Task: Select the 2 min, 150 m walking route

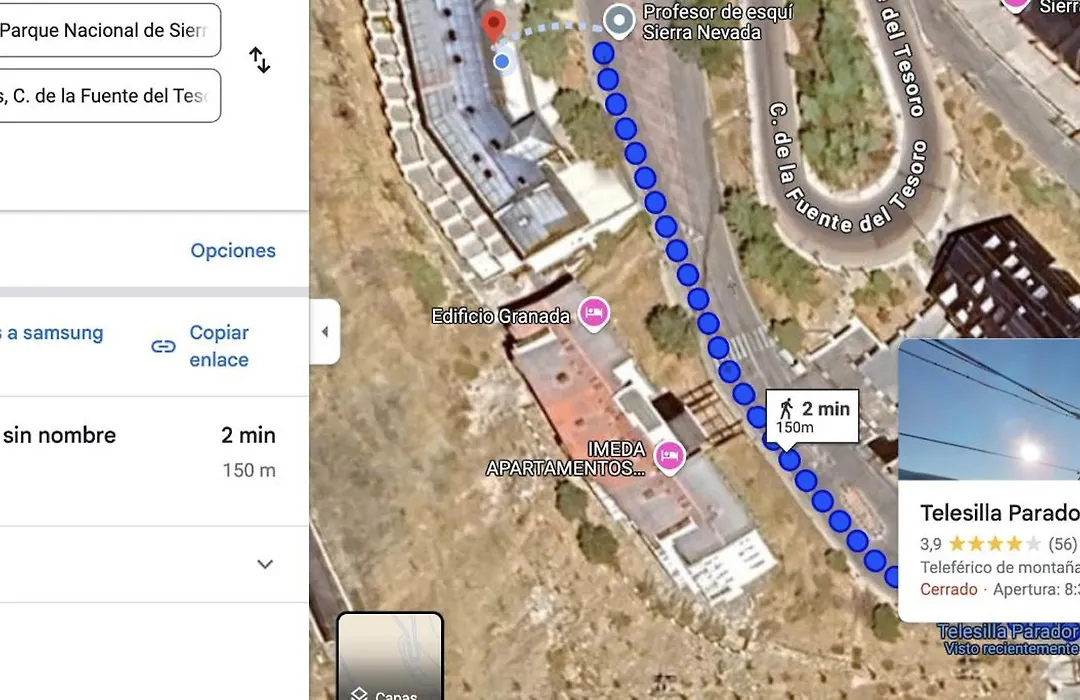Action: click(x=140, y=451)
